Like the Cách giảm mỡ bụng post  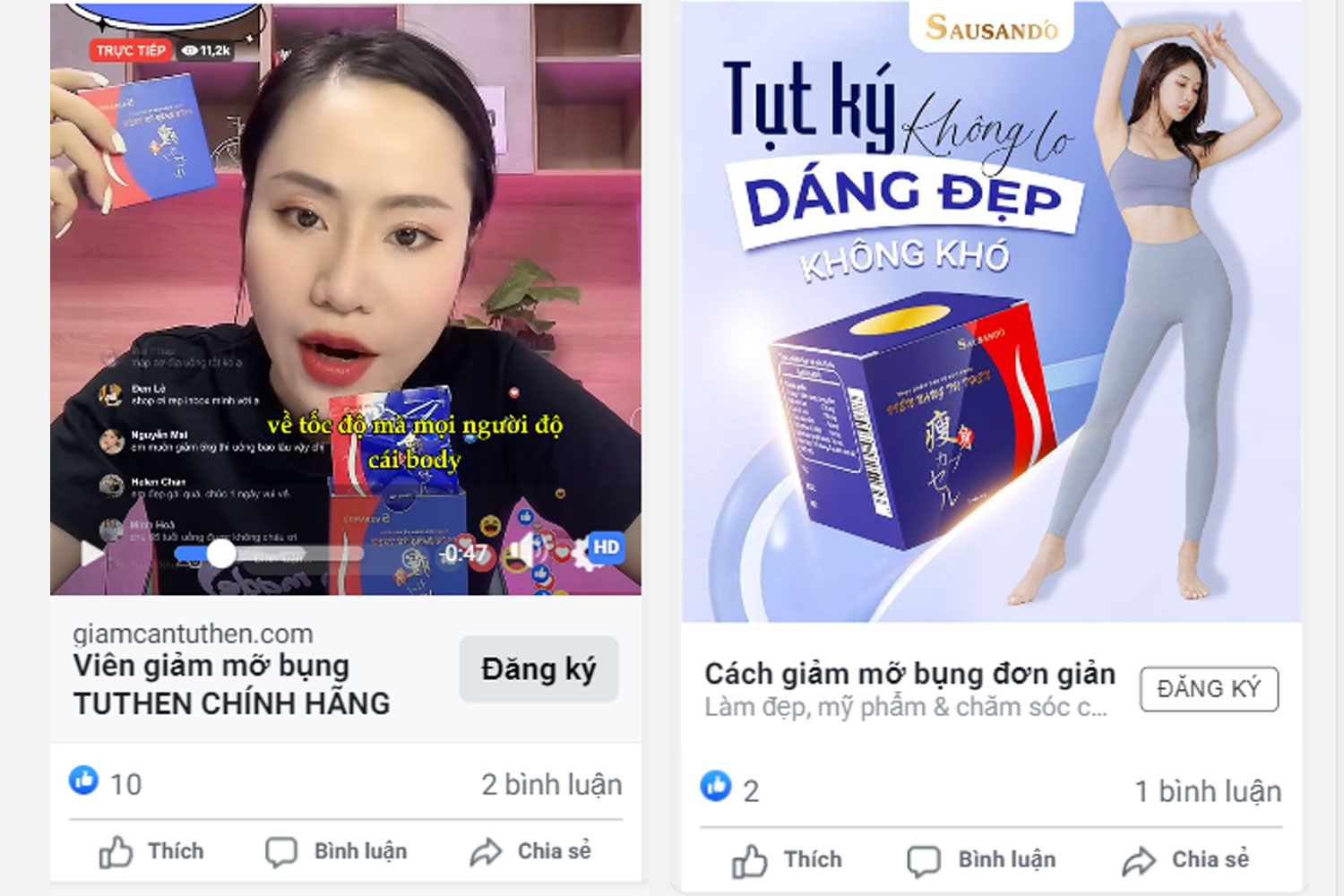coord(787,860)
